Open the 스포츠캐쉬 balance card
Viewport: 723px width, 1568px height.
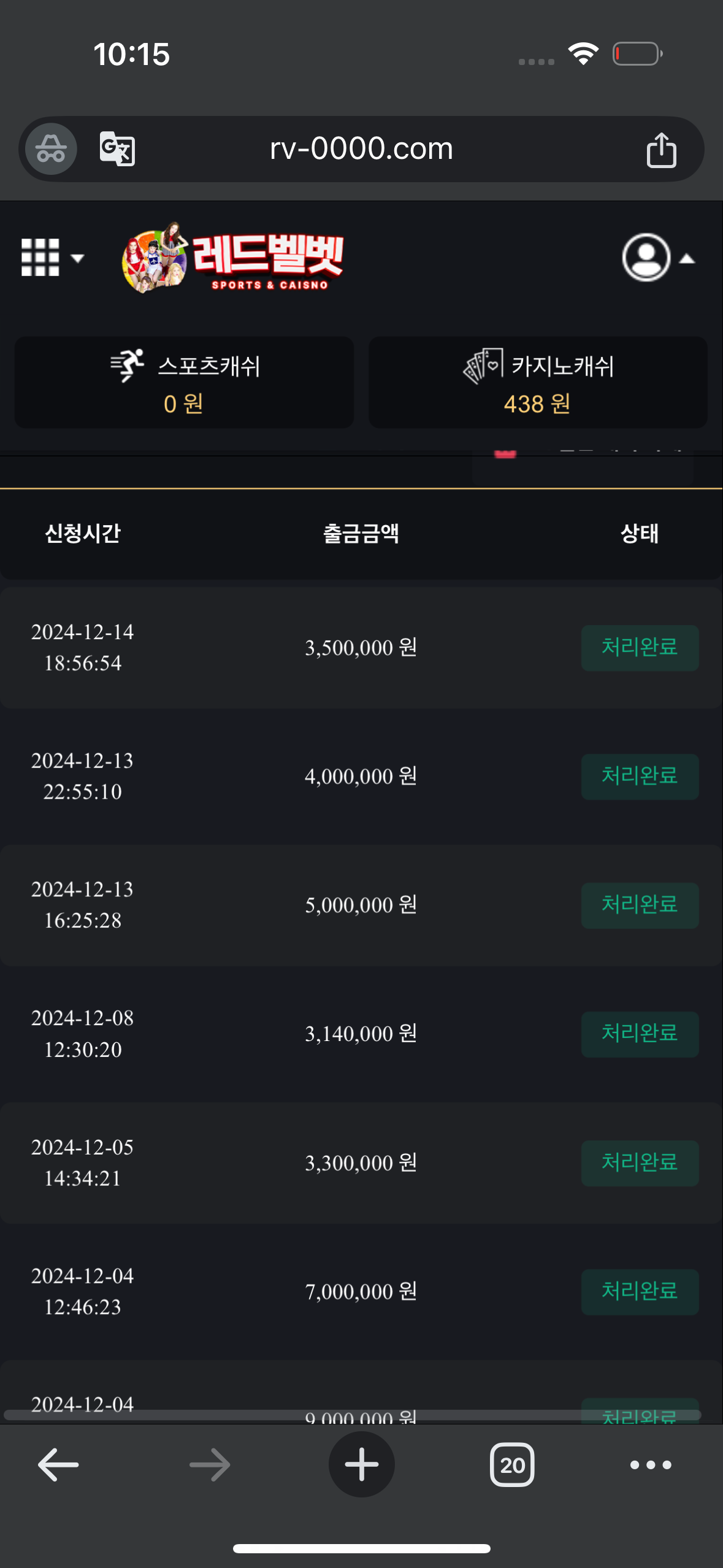click(184, 382)
